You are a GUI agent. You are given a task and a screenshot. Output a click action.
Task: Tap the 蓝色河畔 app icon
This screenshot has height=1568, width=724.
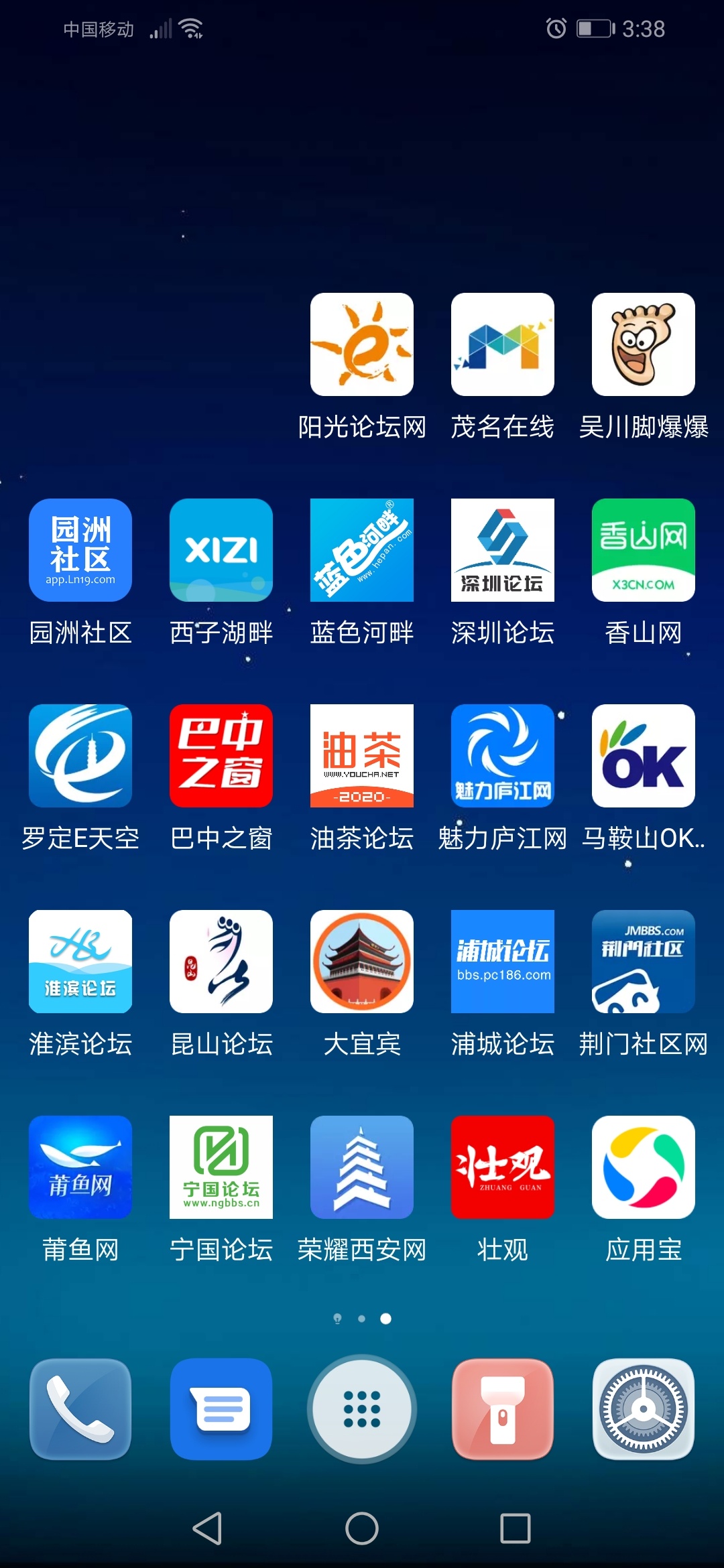[x=362, y=550]
